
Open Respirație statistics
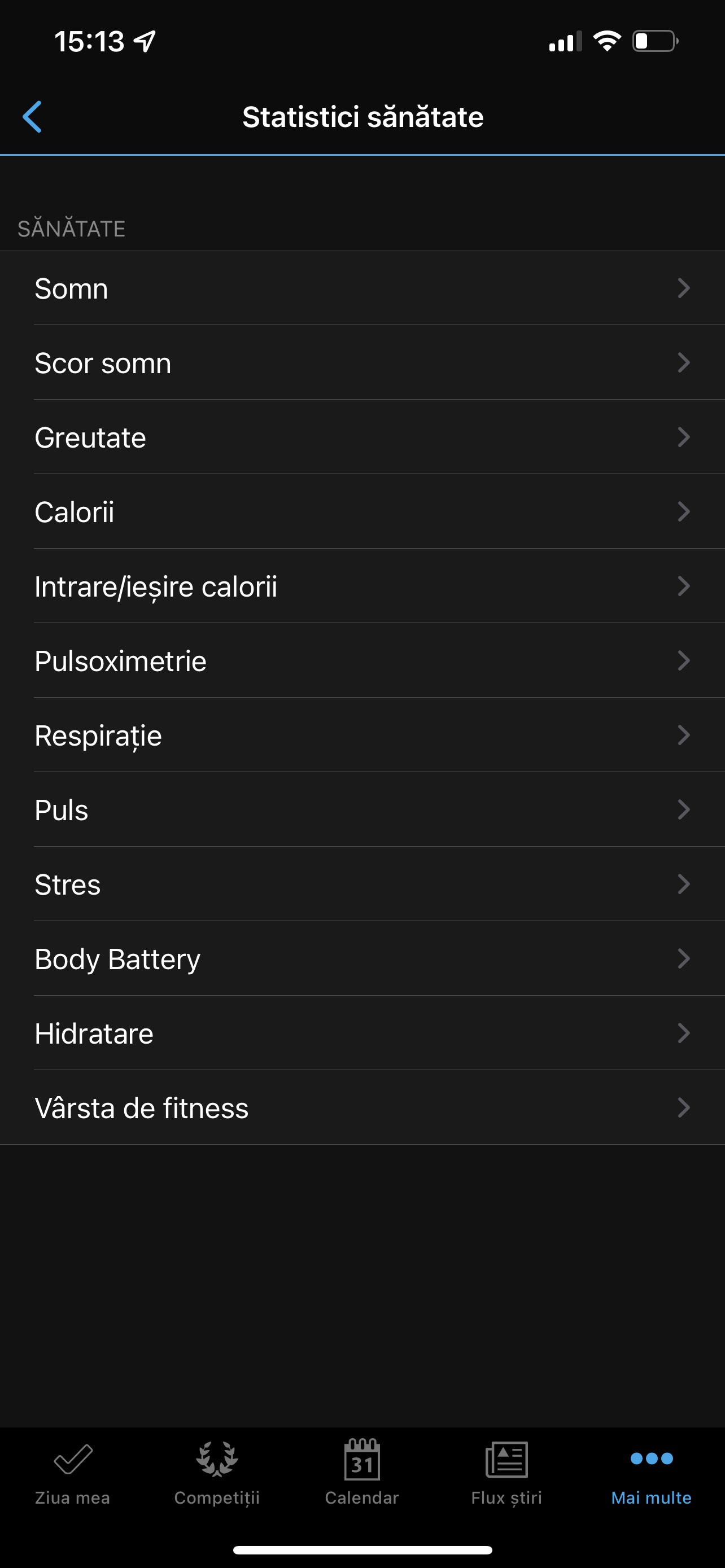point(362,735)
